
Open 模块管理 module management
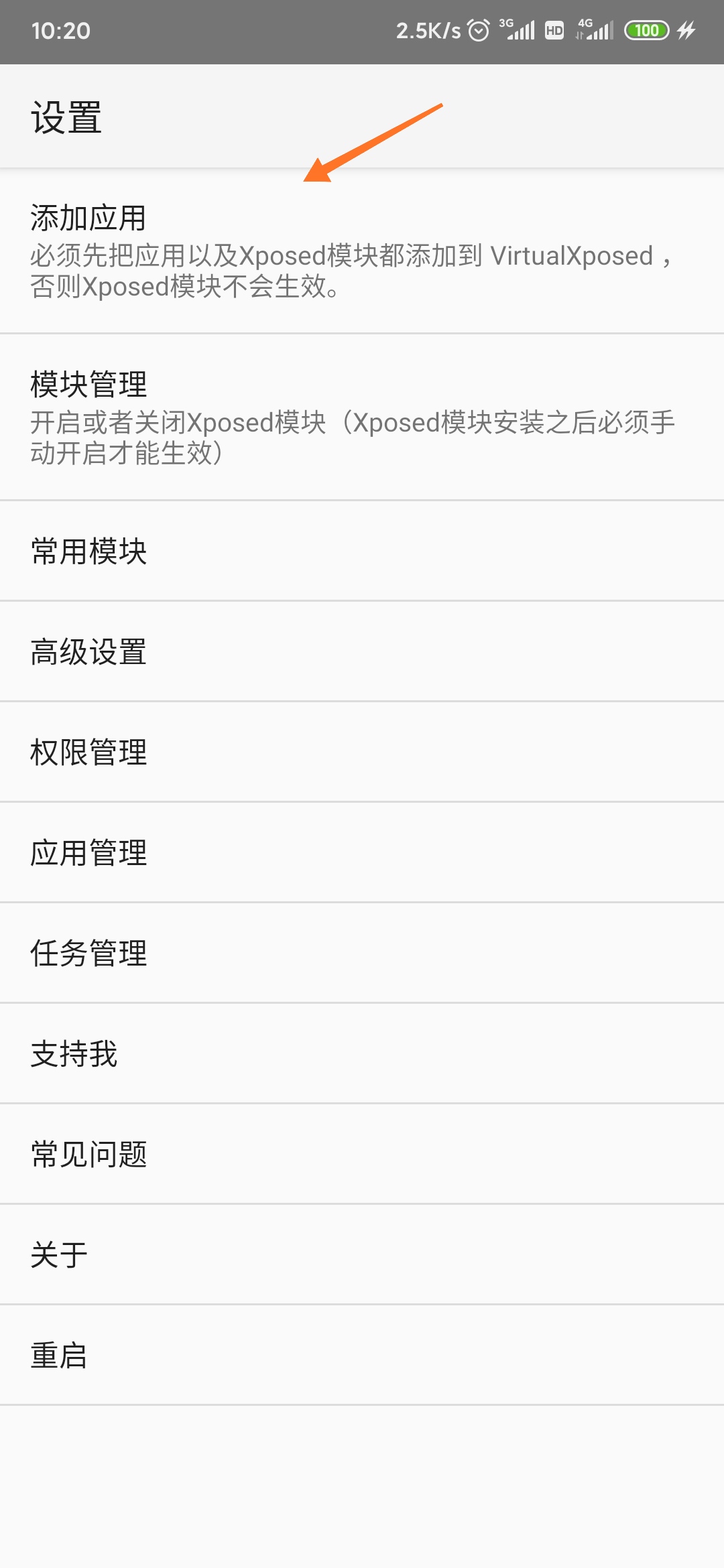click(362, 417)
